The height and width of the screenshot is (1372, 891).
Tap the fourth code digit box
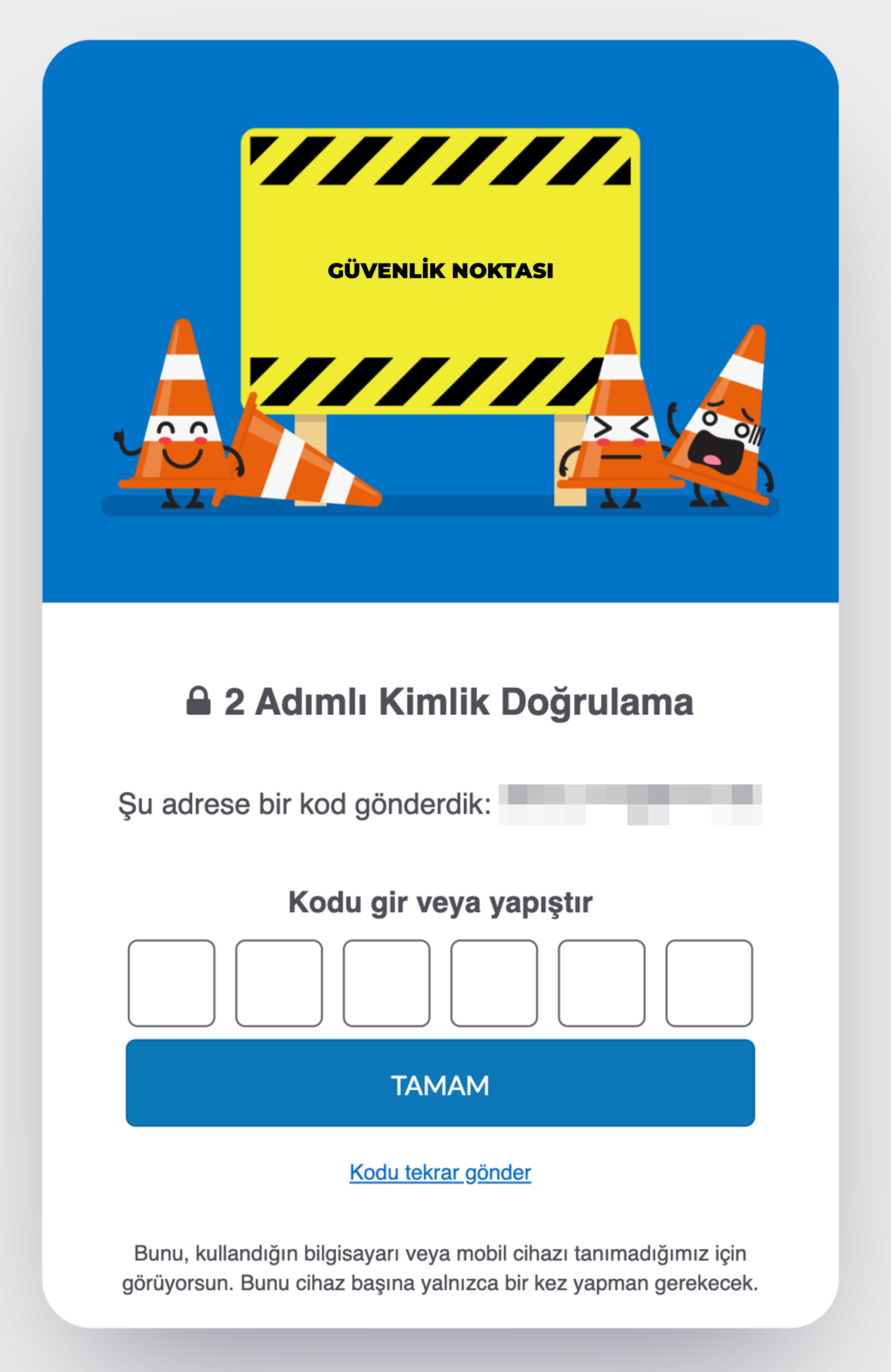494,983
